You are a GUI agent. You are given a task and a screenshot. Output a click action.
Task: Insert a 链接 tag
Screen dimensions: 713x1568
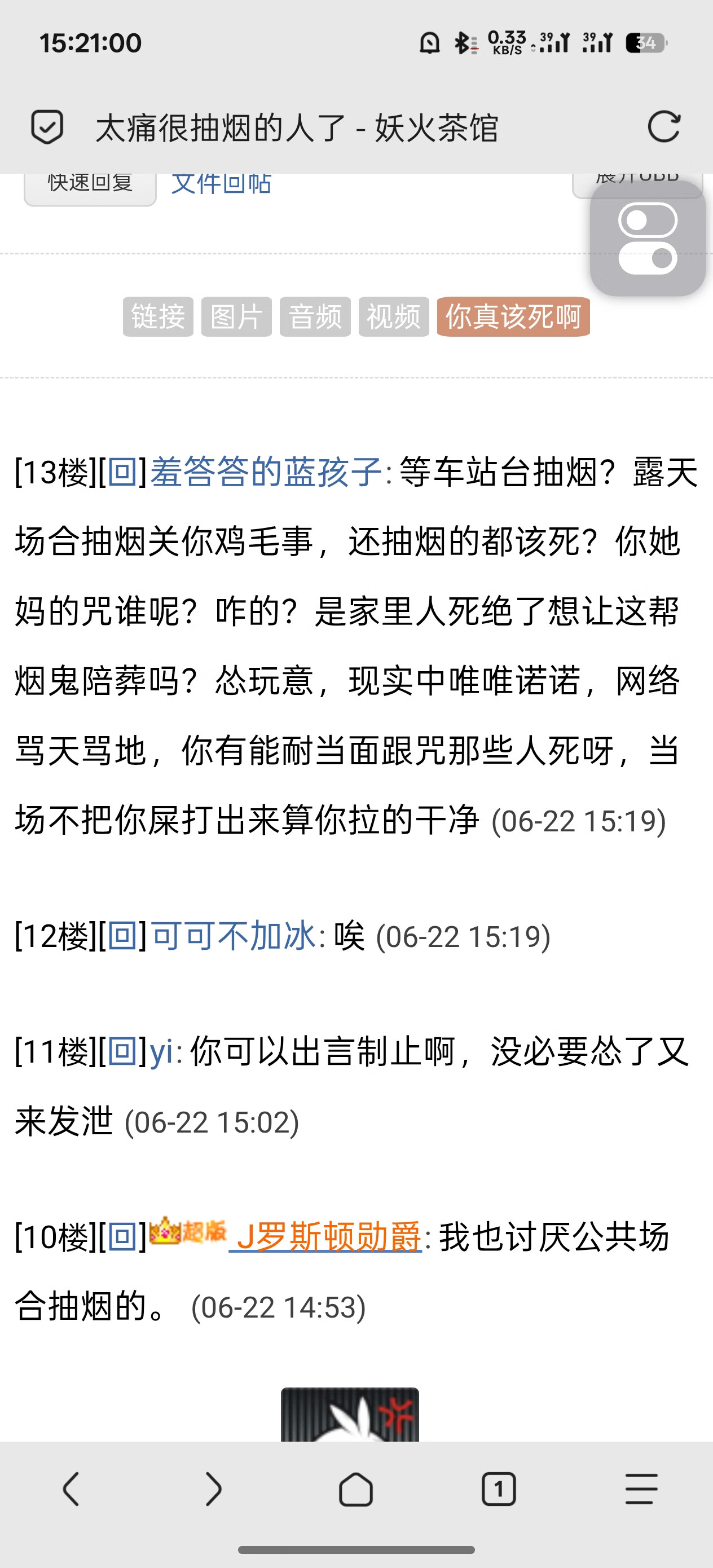tap(159, 316)
